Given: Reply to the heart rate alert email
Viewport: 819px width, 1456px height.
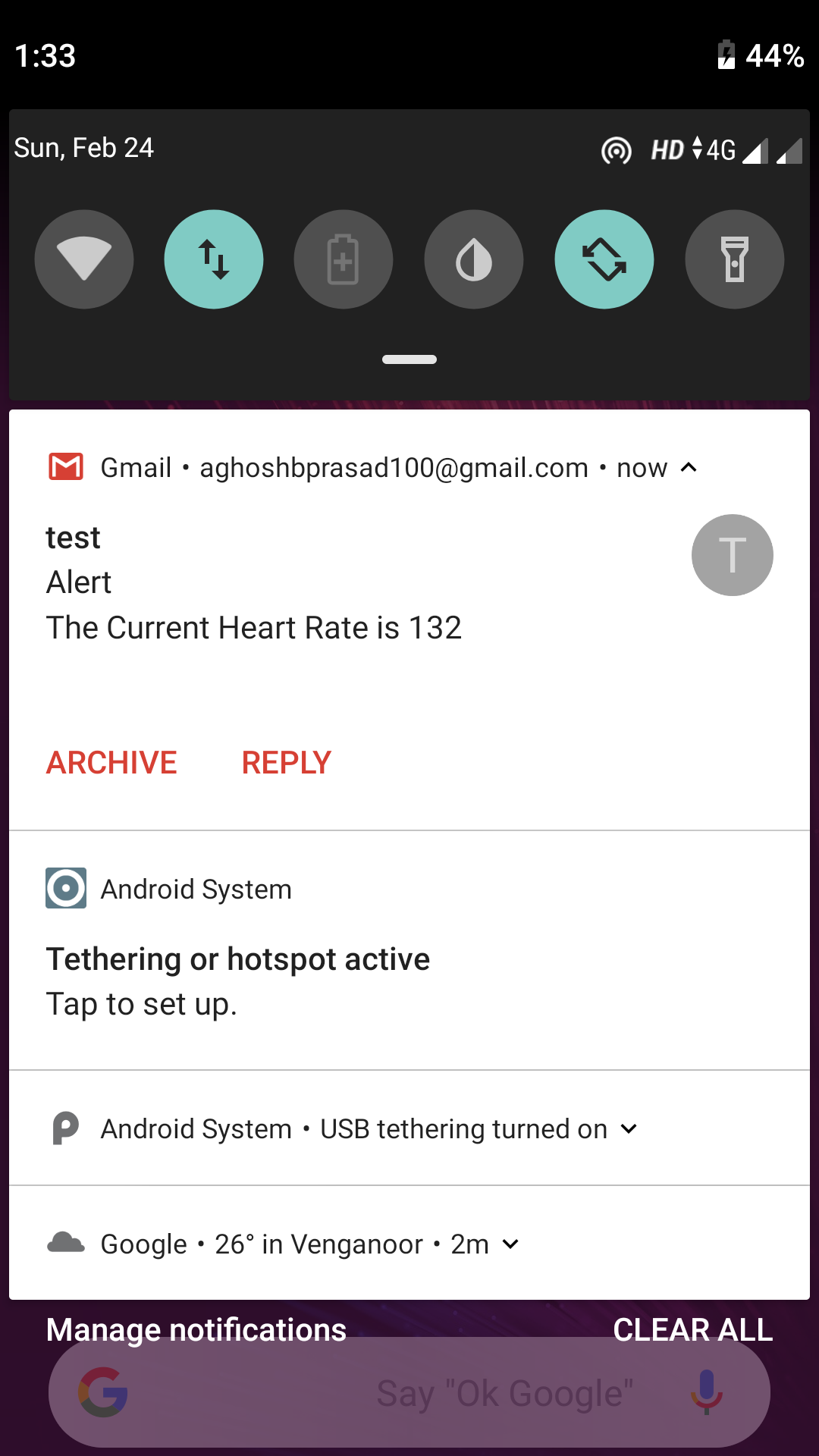Looking at the screenshot, I should tap(287, 763).
